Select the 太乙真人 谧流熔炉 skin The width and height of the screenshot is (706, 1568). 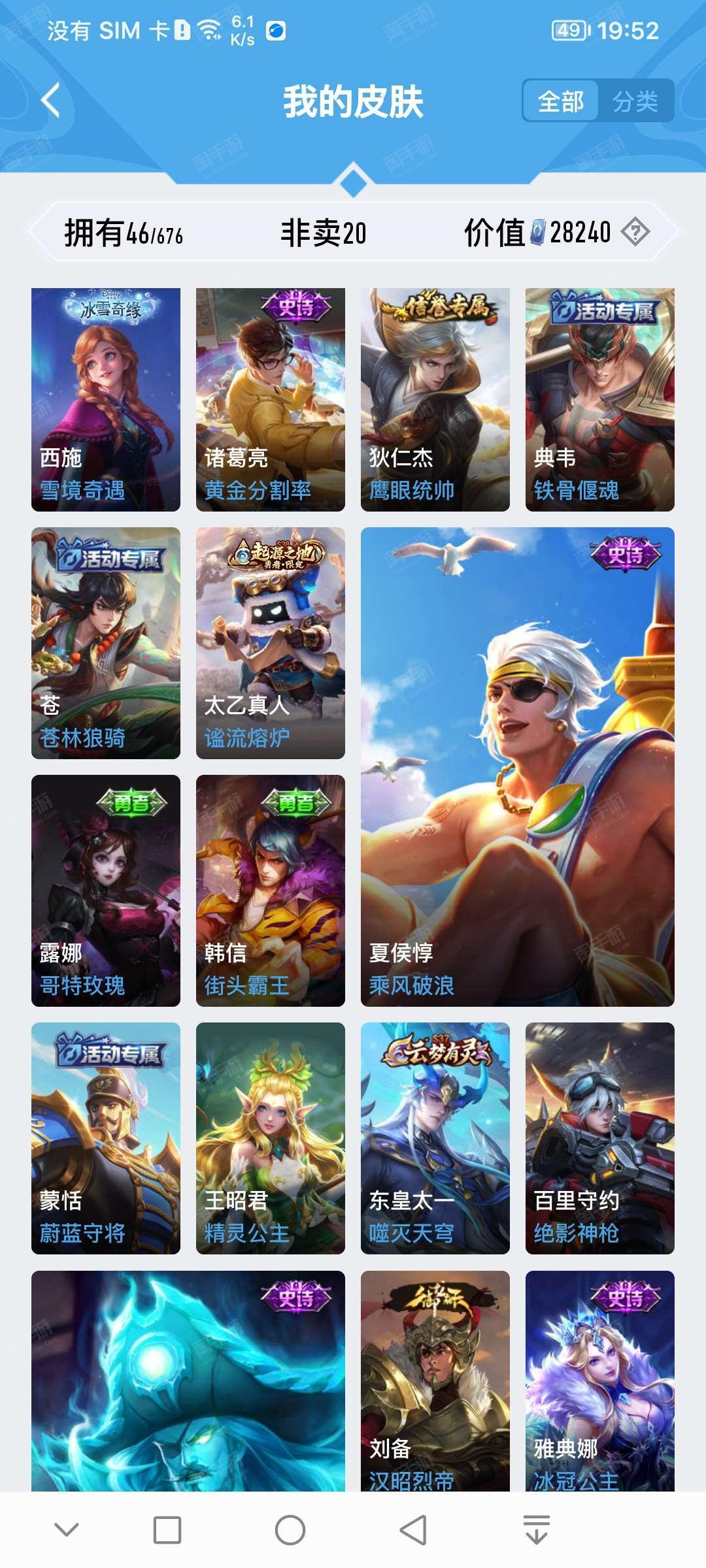coord(271,643)
